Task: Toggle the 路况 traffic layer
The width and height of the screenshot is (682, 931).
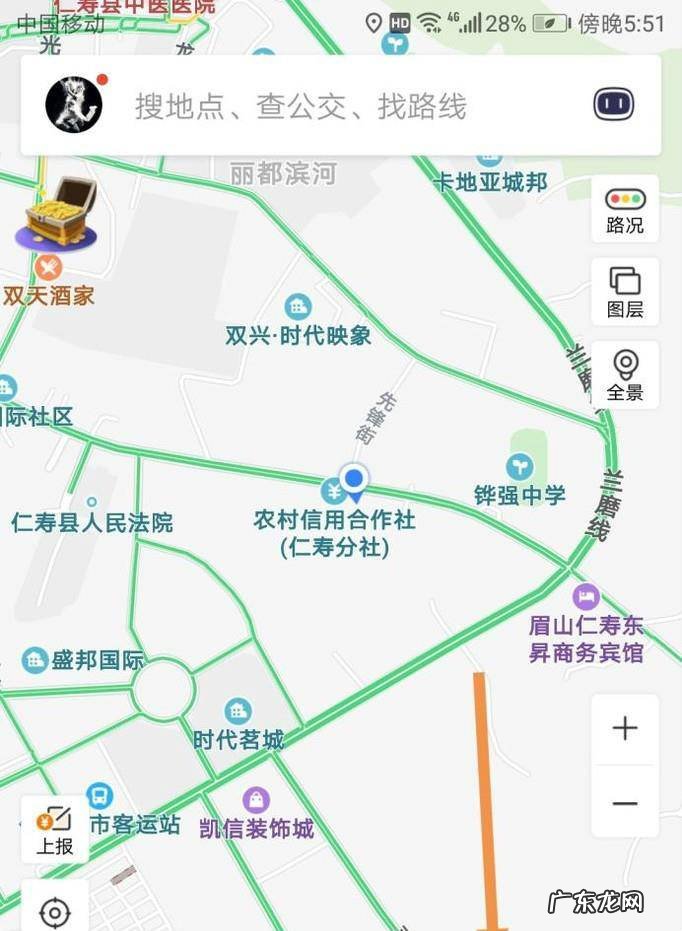Action: (x=625, y=209)
